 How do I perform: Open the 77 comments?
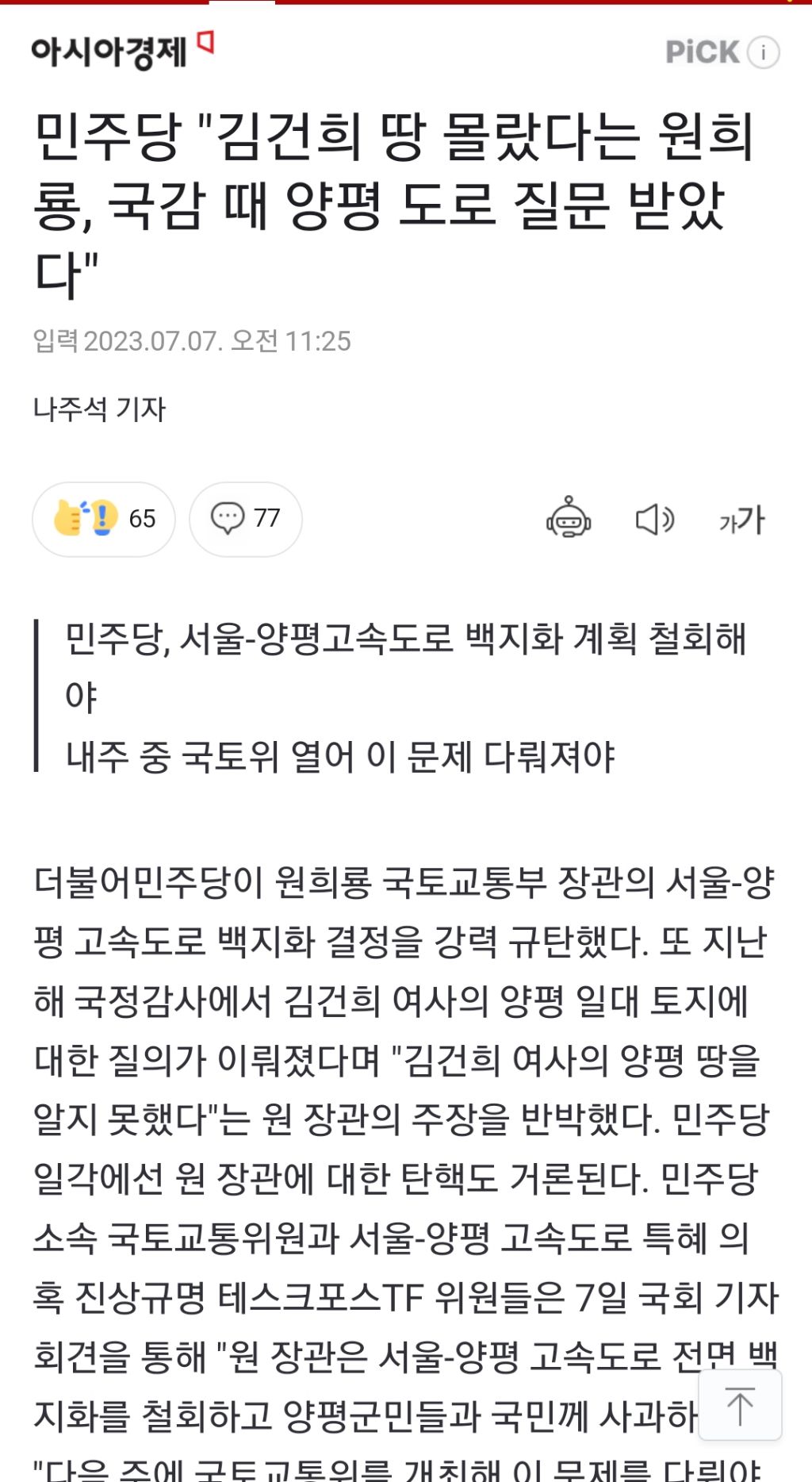point(246,519)
